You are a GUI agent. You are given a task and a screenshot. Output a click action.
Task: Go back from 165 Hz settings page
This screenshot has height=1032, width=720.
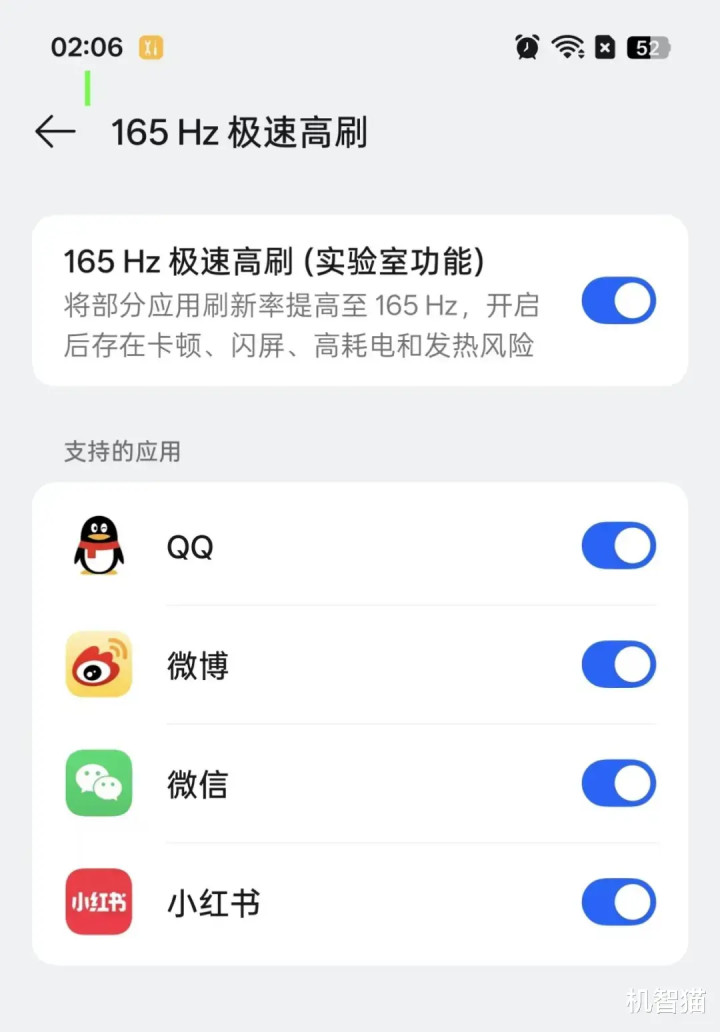coord(55,131)
